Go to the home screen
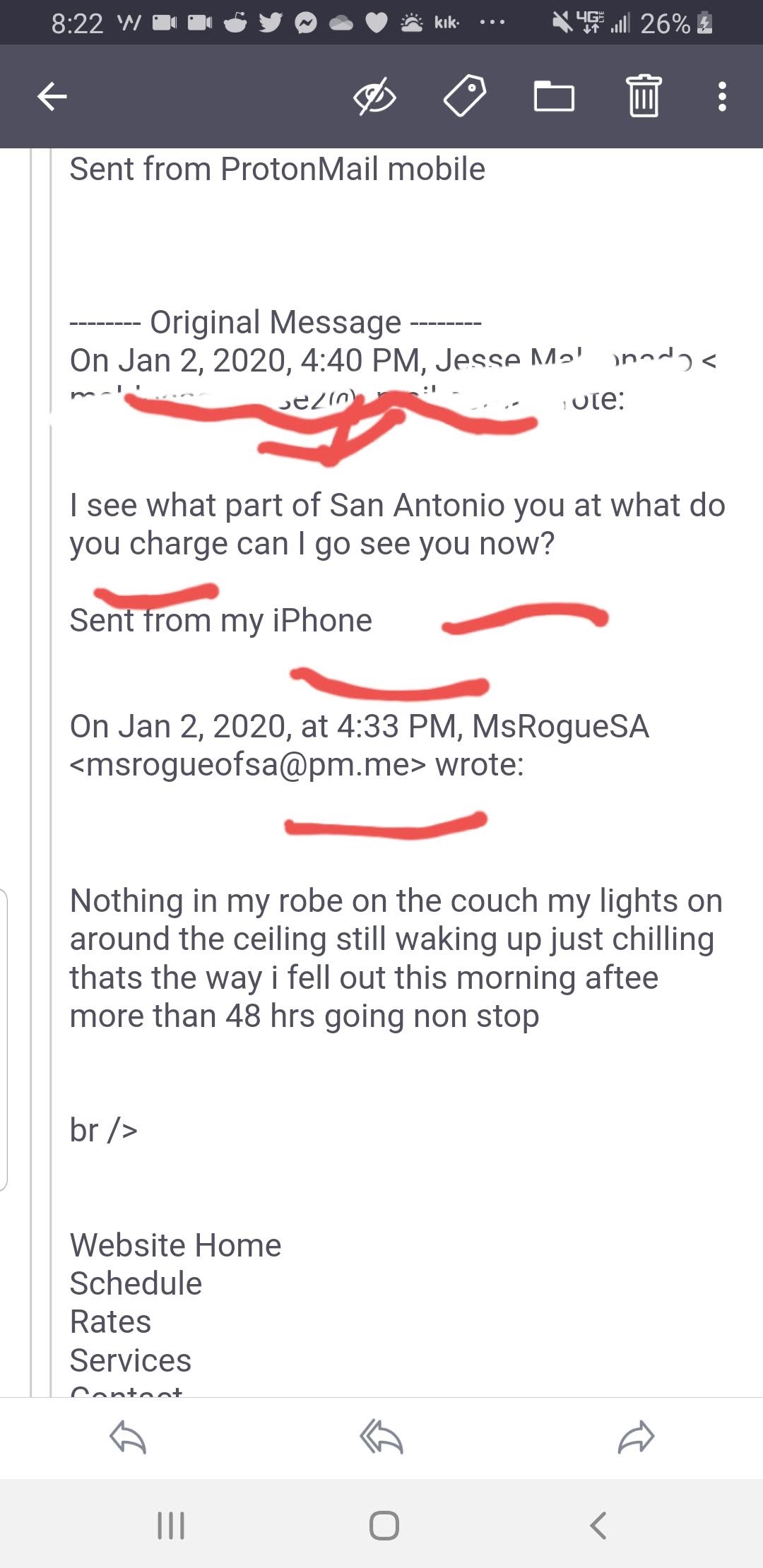Image resolution: width=763 pixels, height=1568 pixels. click(384, 1525)
